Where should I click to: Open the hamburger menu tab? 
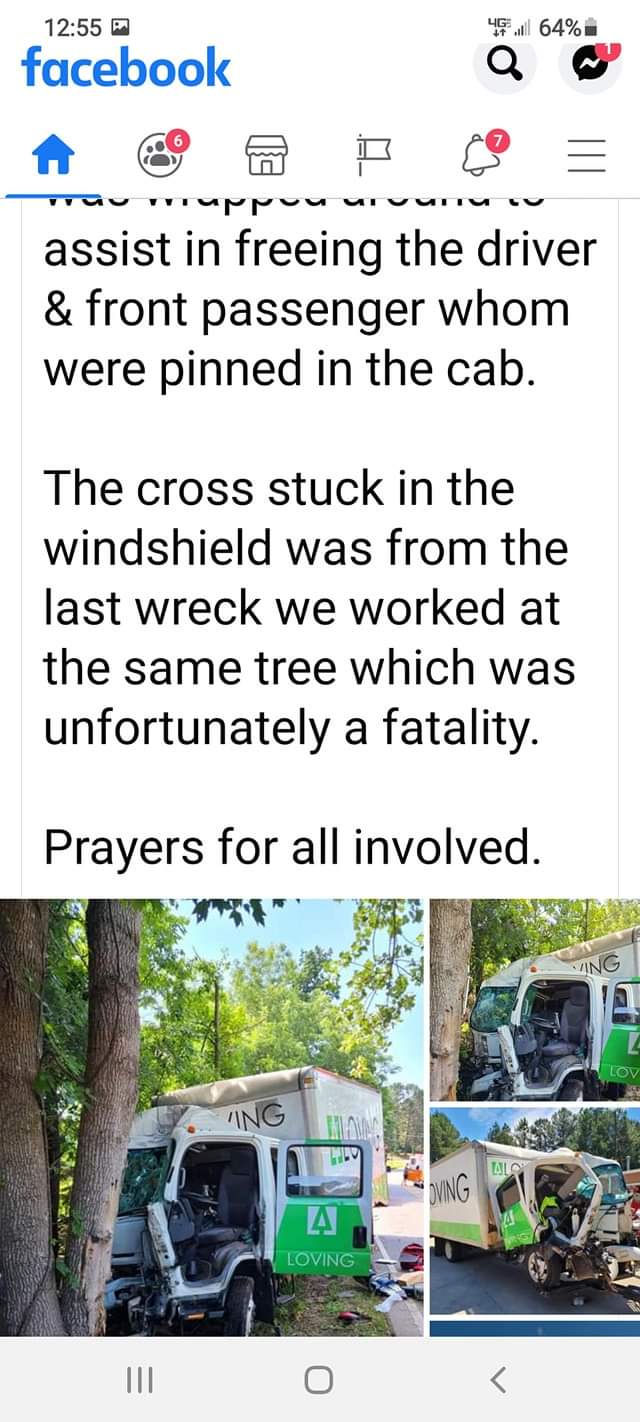[588, 157]
